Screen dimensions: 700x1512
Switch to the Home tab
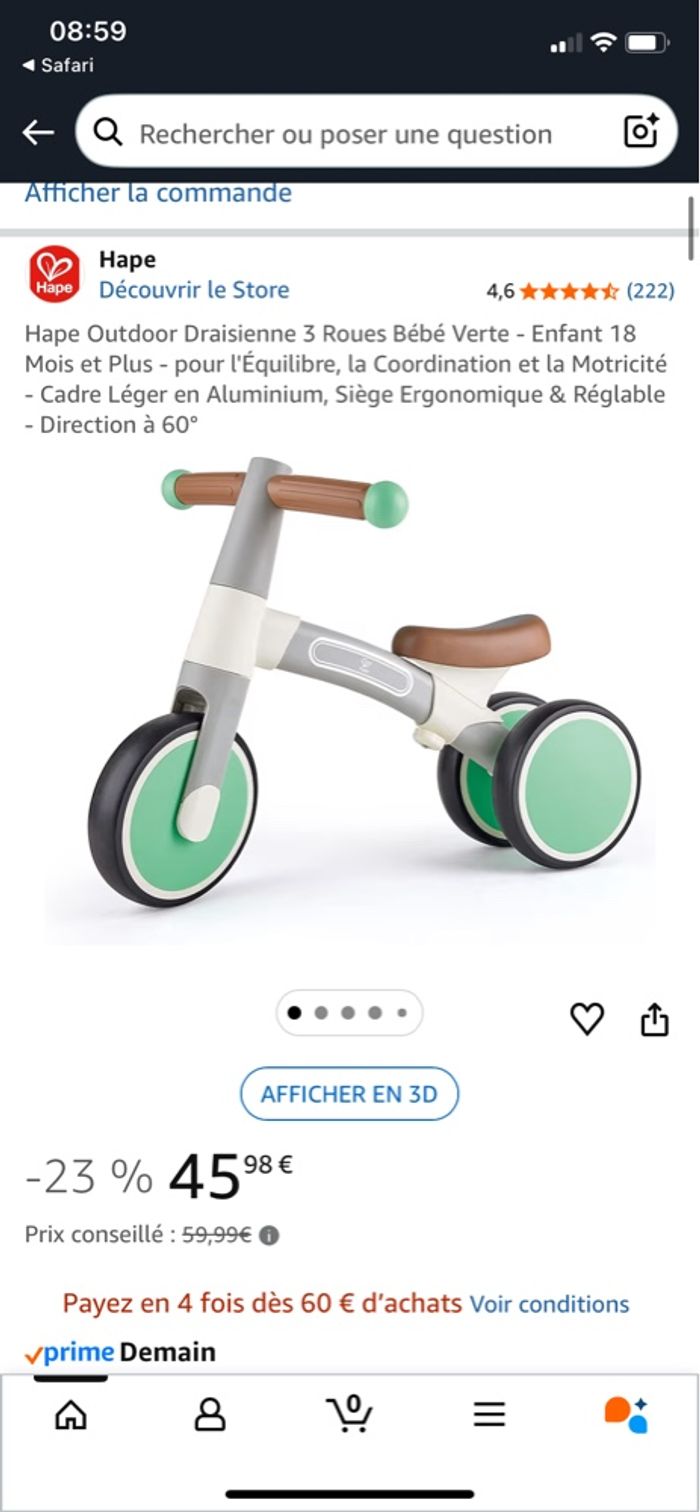pyautogui.click(x=70, y=1414)
